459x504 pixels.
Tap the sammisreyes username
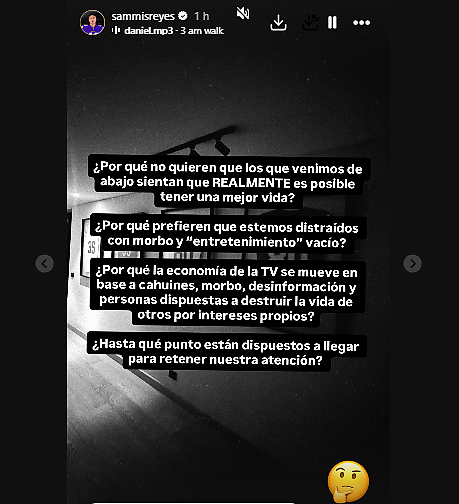143,16
